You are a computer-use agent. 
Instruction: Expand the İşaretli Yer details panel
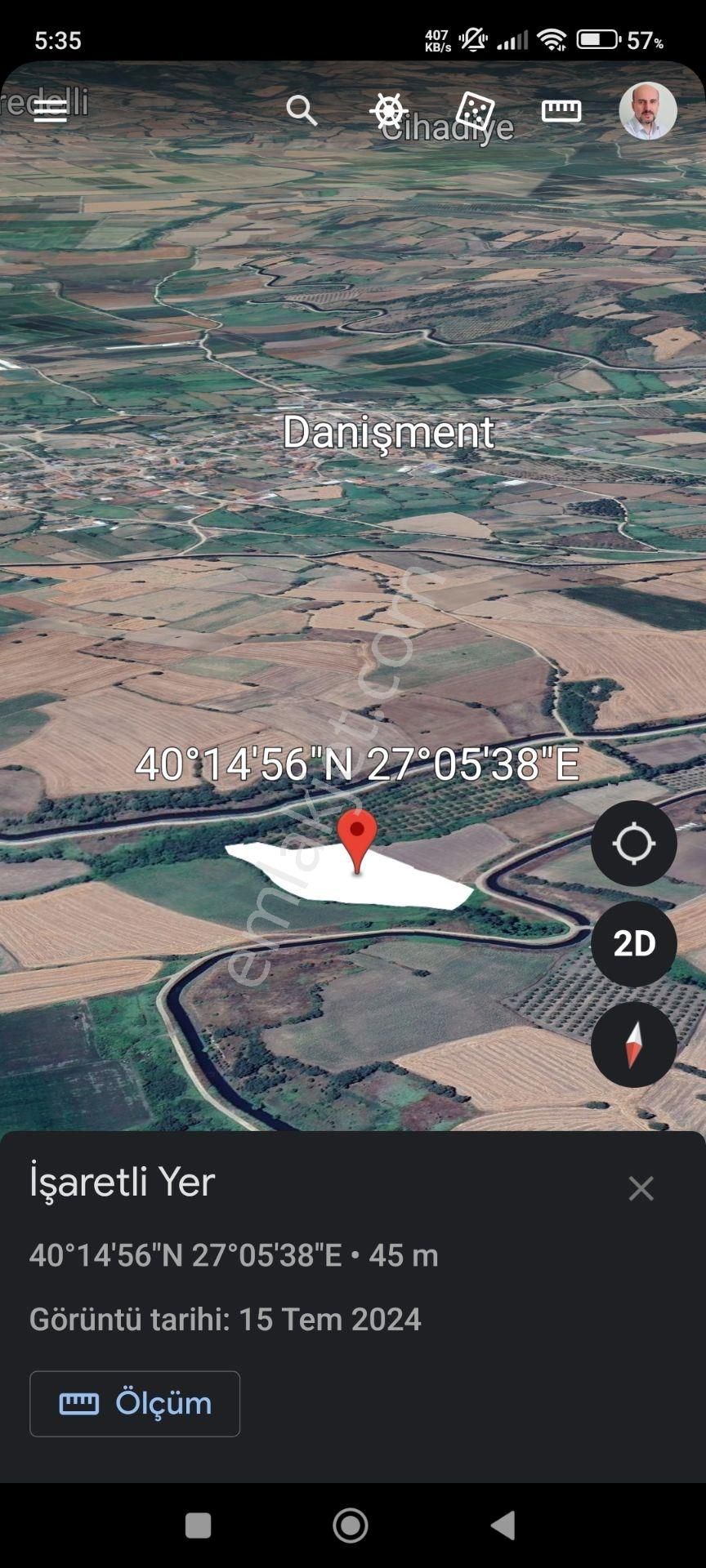[x=121, y=1180]
